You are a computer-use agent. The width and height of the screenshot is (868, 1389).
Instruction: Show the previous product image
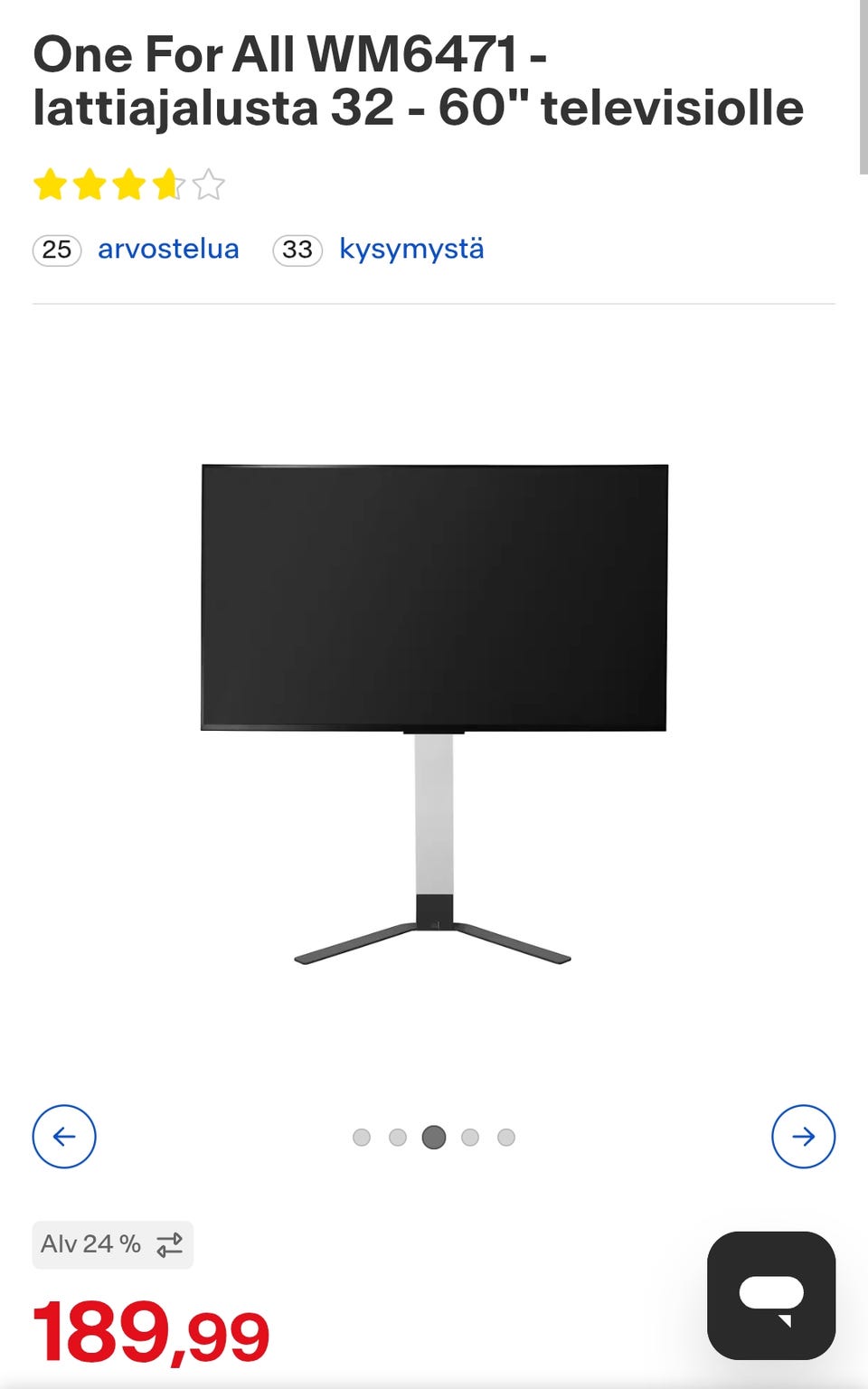[64, 1137]
